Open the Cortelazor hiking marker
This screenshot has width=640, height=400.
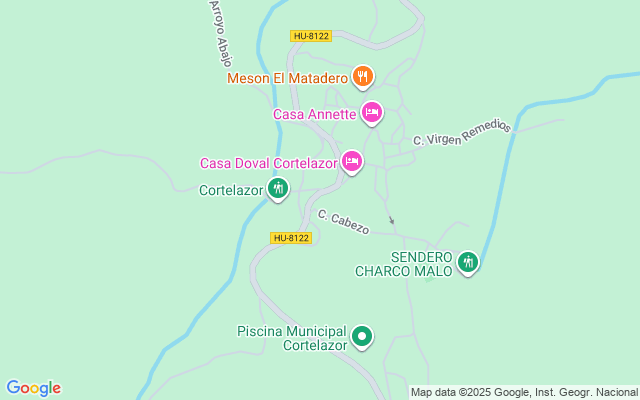click(x=278, y=189)
